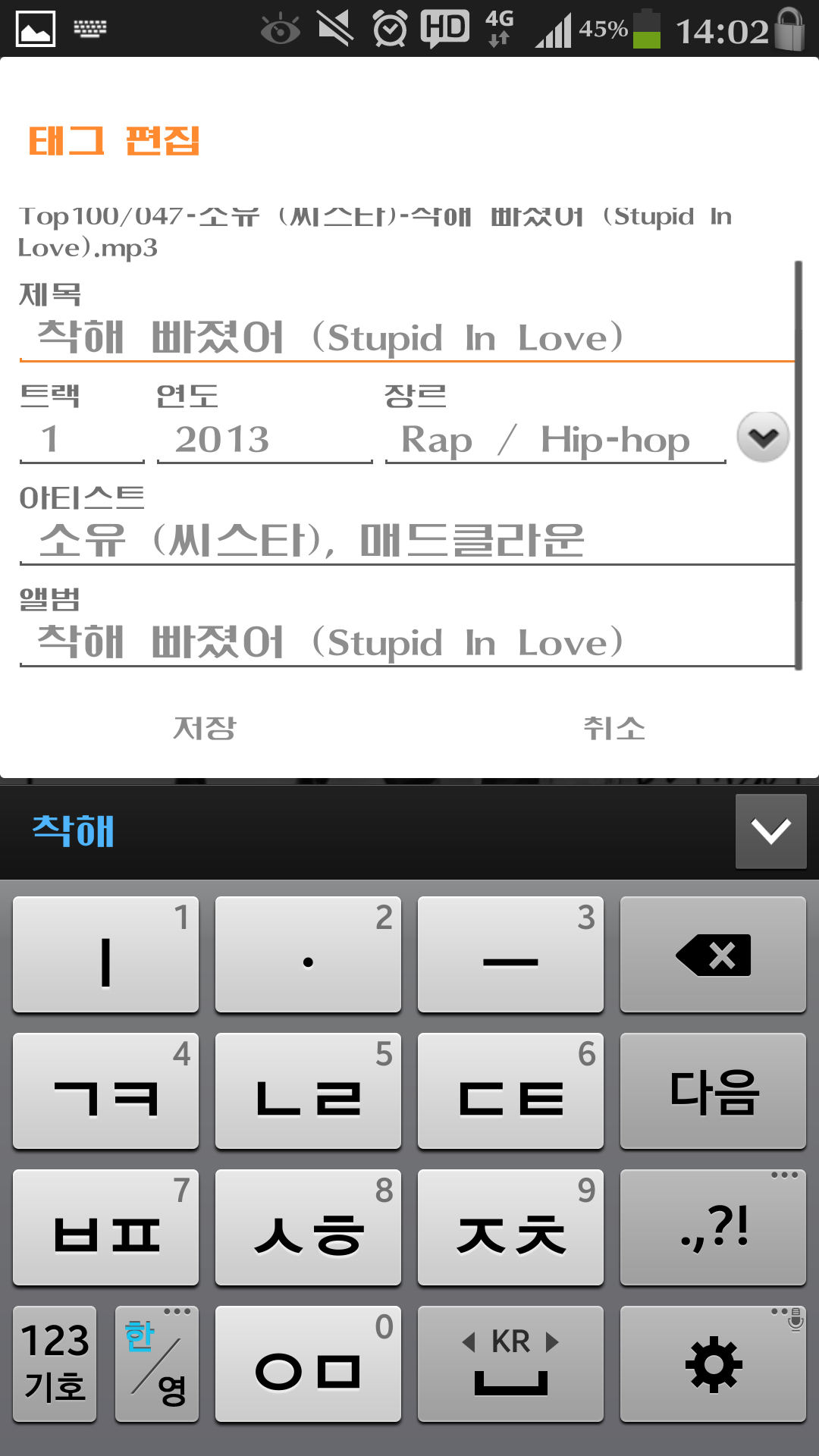Tap the backspace key

[x=713, y=955]
